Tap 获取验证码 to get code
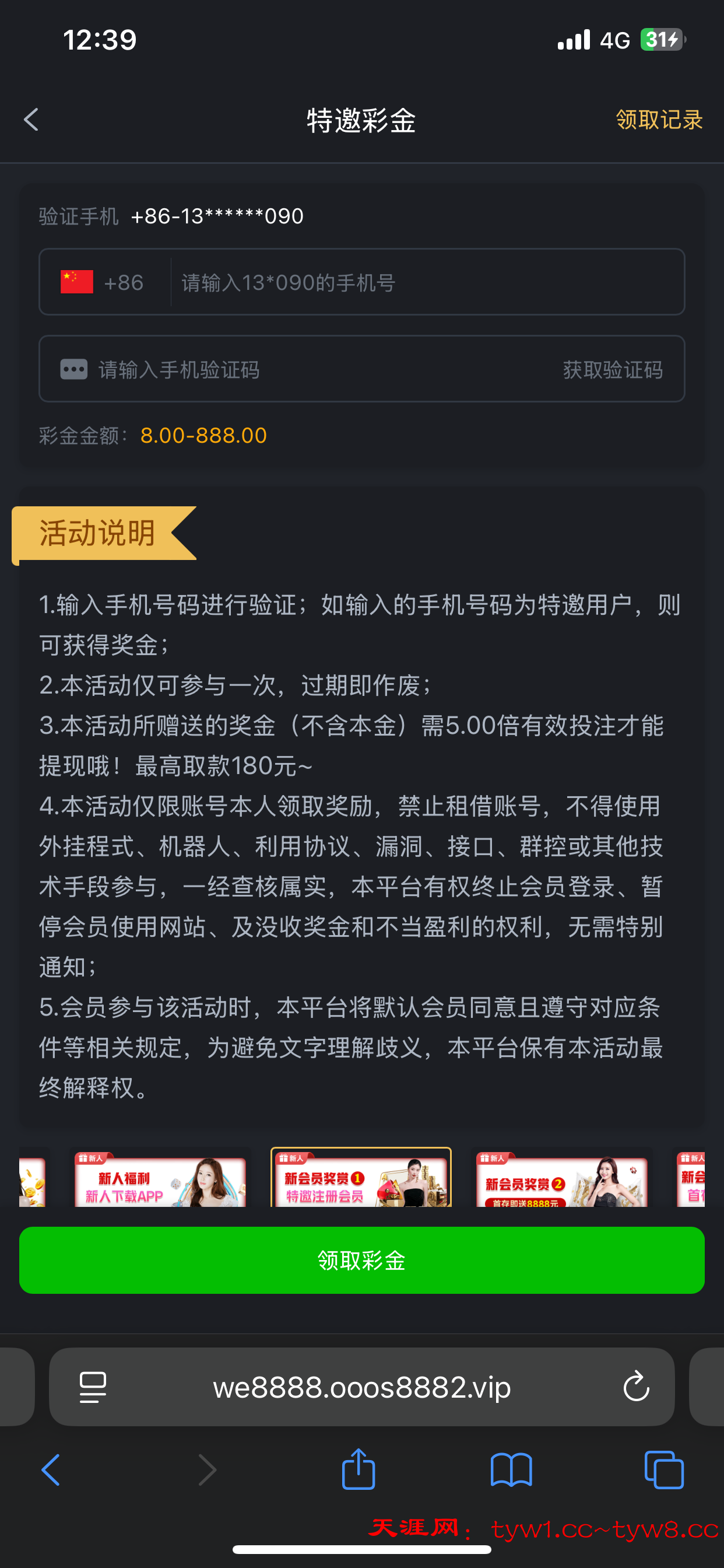 click(x=612, y=369)
